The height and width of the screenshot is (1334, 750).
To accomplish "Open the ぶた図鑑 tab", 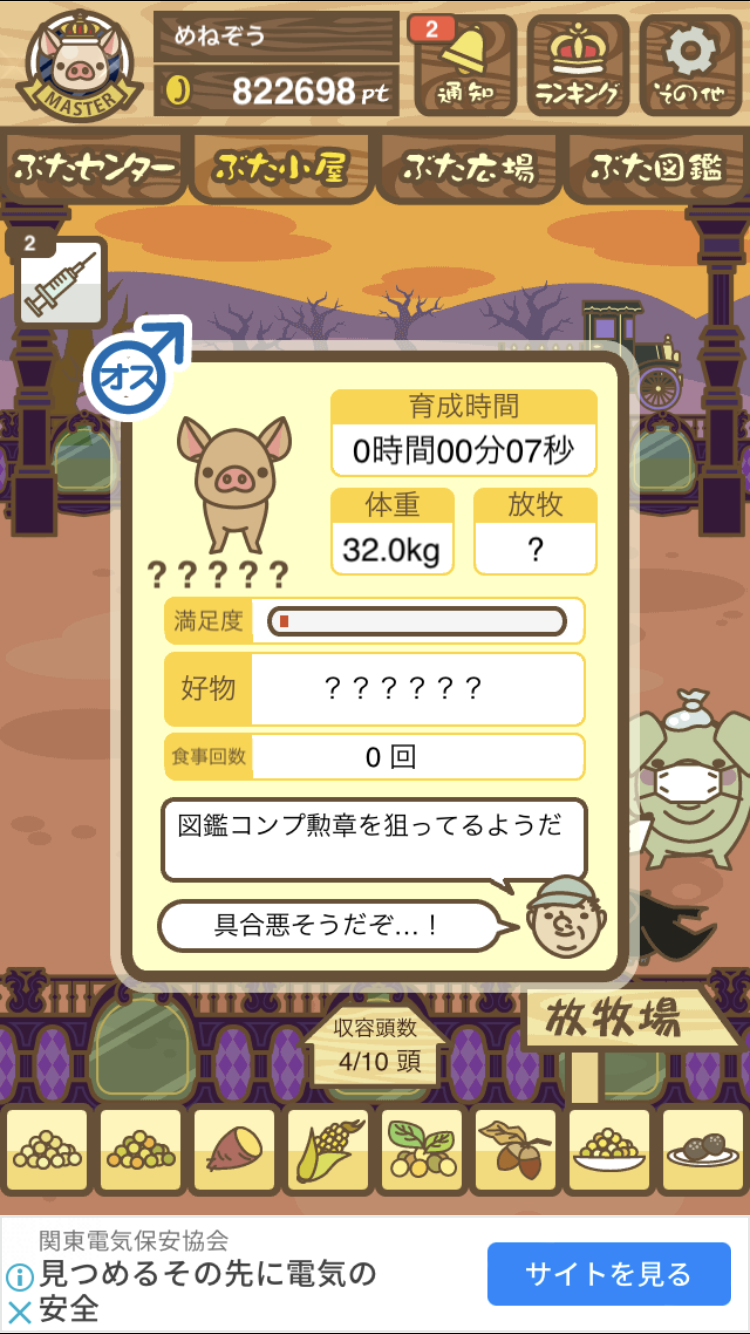I will (656, 167).
